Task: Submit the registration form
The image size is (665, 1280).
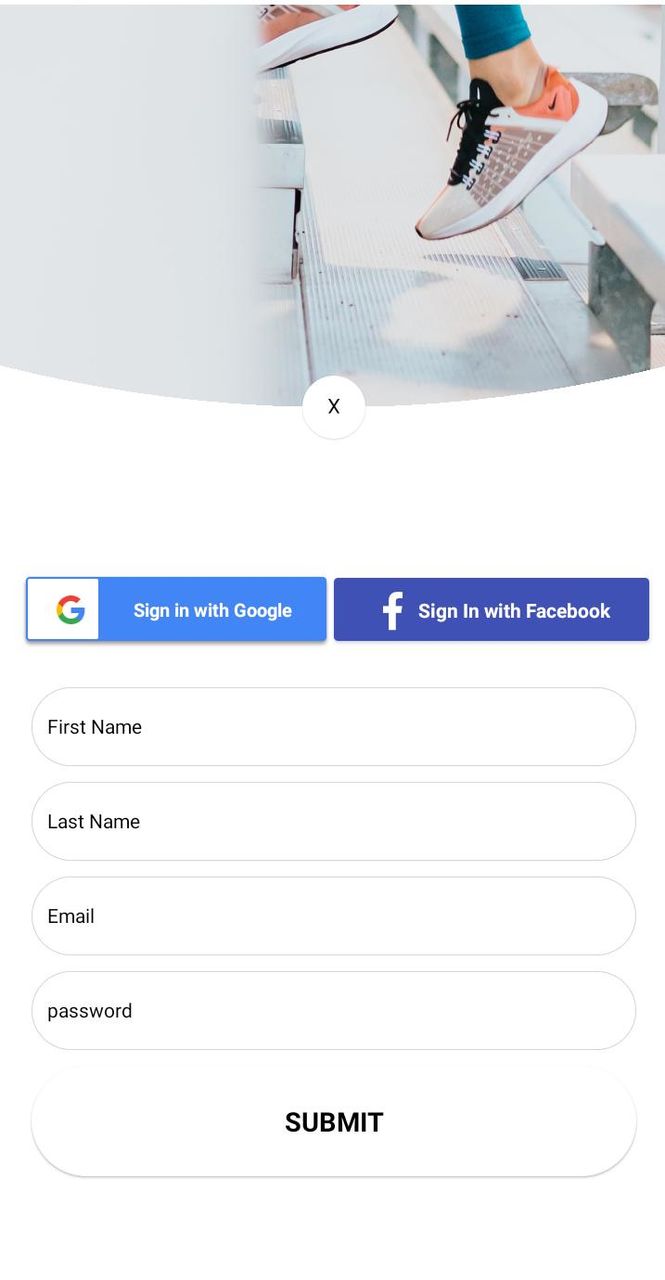Action: pos(334,1122)
